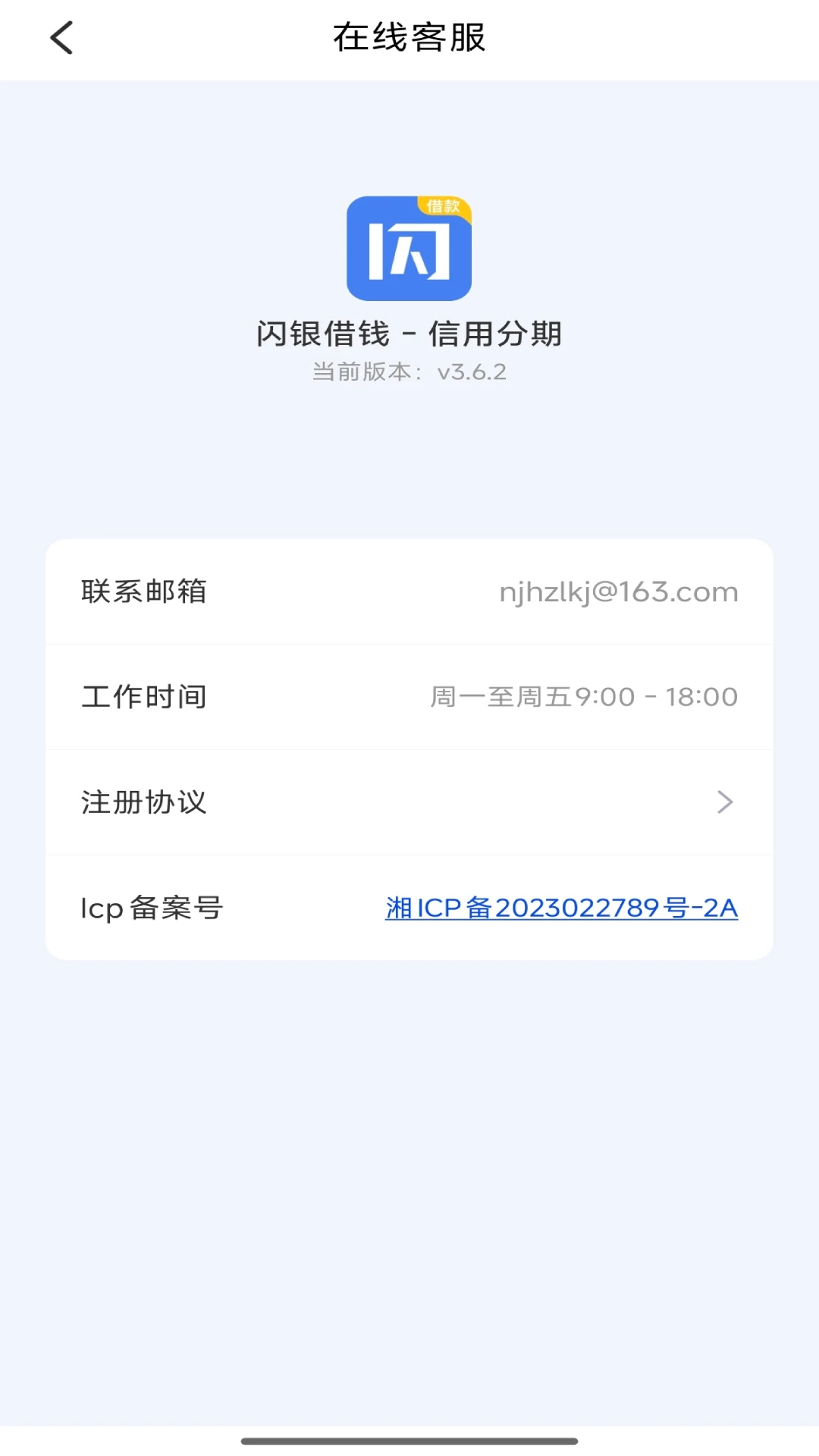Open the 注册协议 row
819x1456 pixels.
(x=409, y=802)
